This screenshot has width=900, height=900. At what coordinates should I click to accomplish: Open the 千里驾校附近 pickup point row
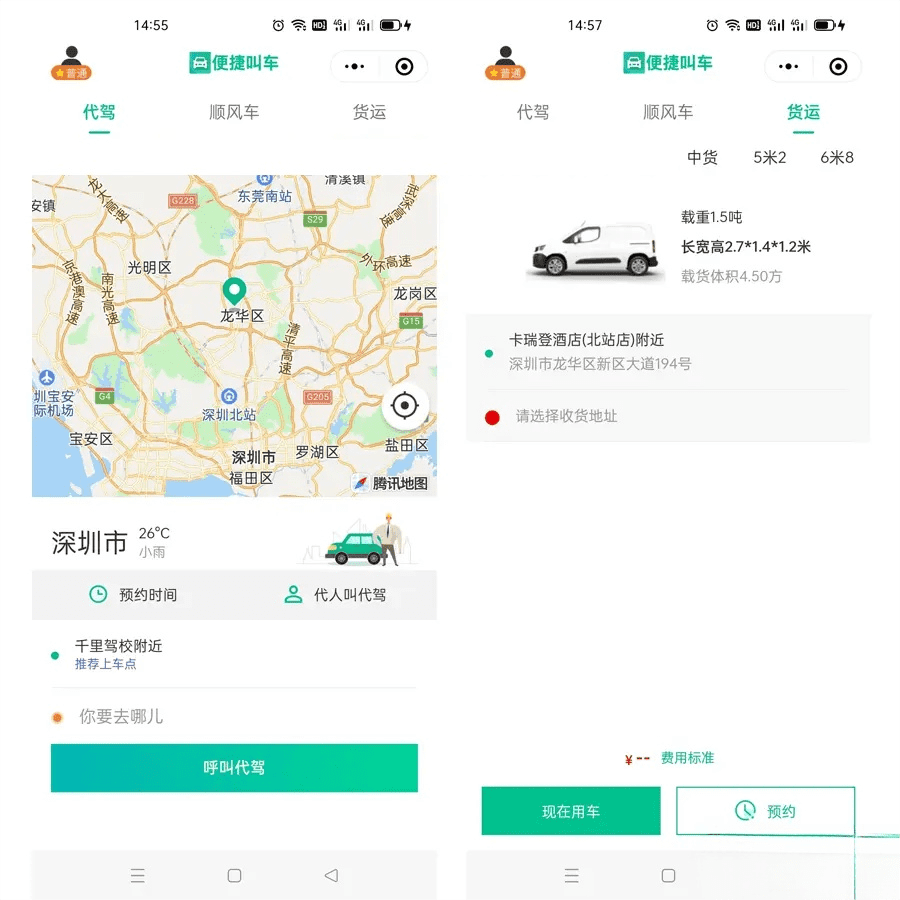[234, 654]
